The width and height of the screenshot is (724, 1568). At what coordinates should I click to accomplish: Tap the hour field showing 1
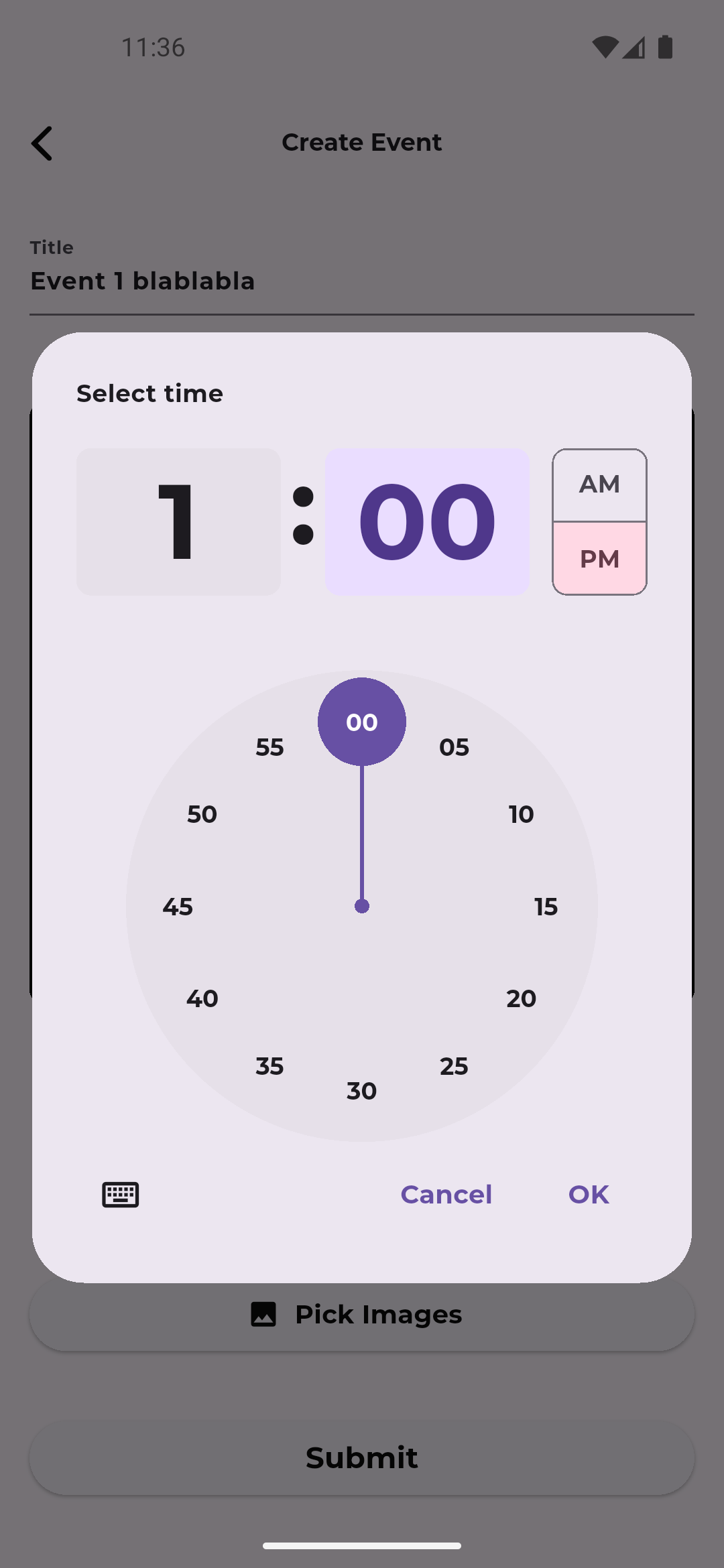[178, 522]
